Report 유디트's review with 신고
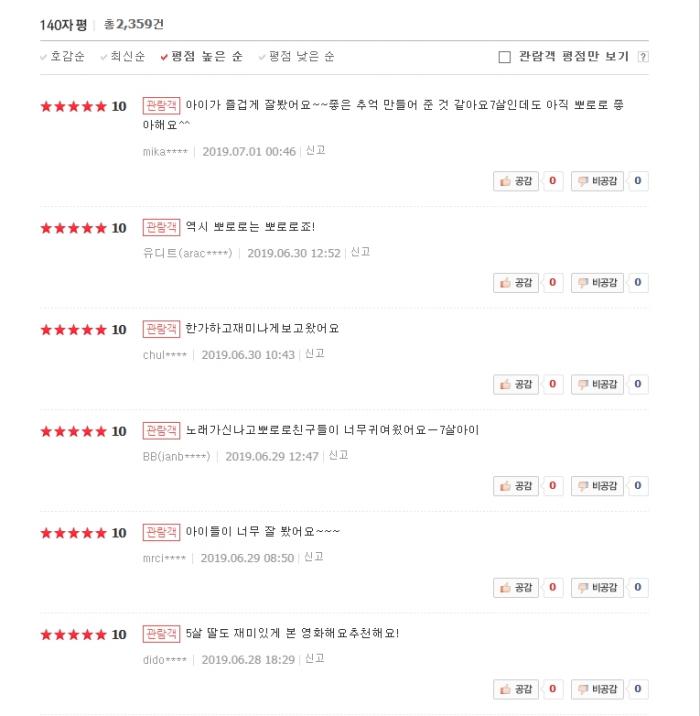 [x=360, y=252]
